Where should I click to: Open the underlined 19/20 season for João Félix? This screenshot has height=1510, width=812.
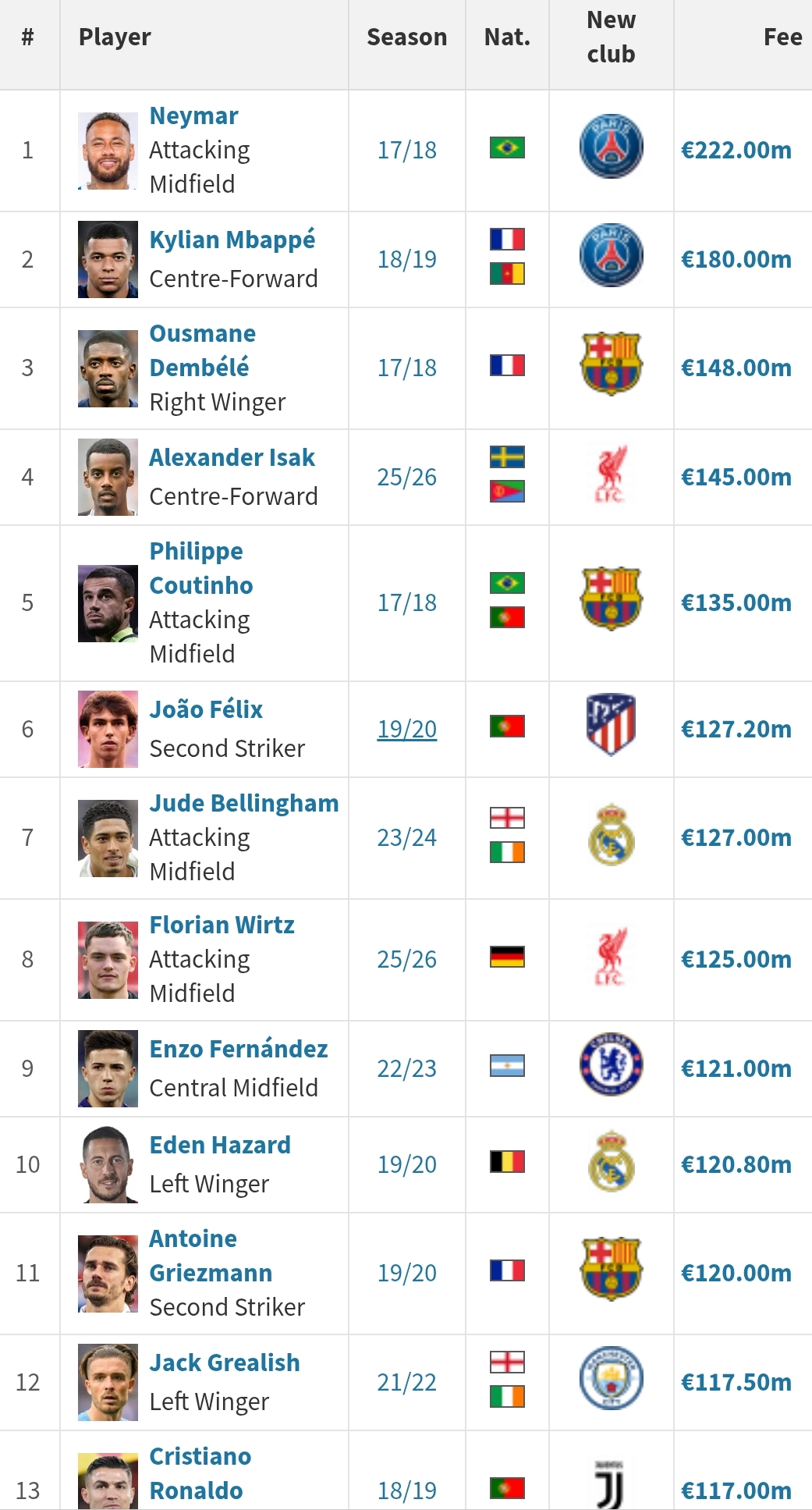(407, 729)
